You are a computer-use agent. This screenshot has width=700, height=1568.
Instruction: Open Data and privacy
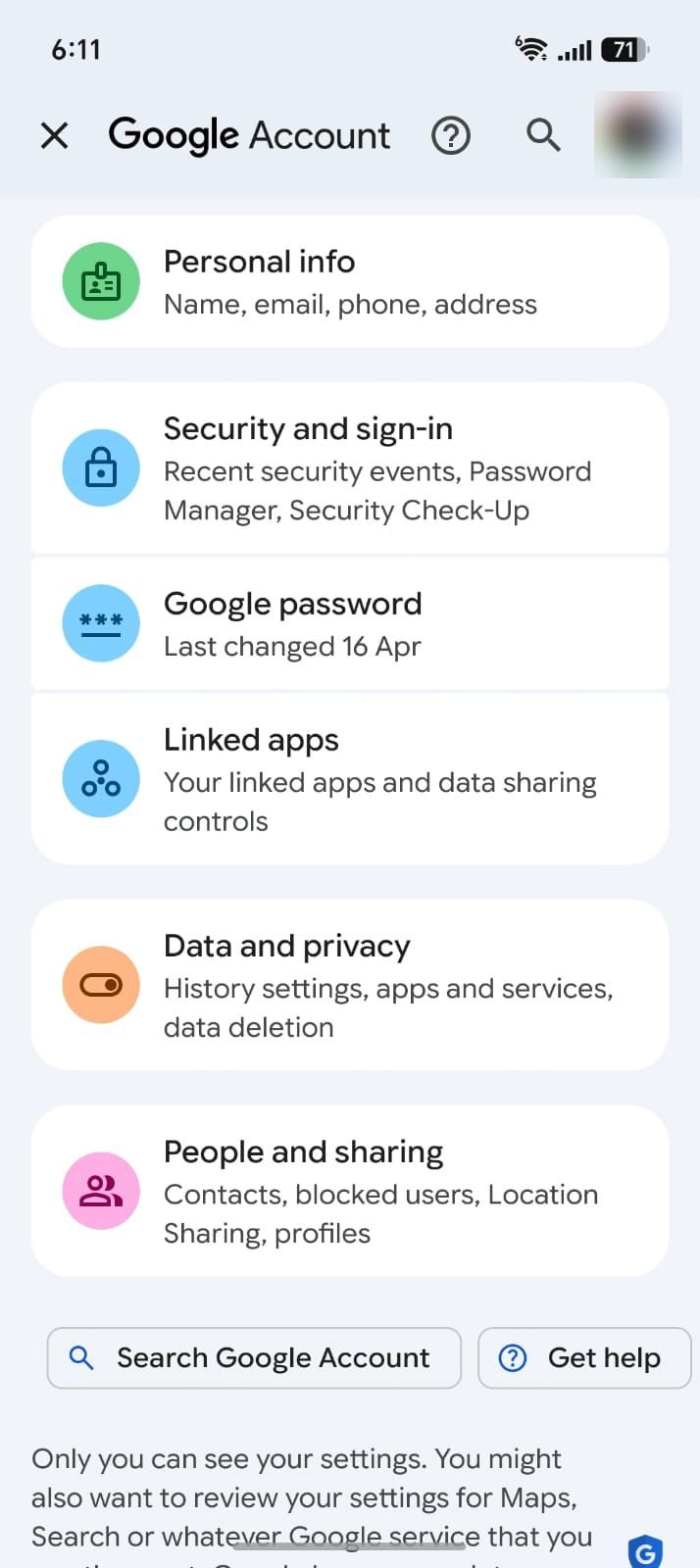point(350,985)
